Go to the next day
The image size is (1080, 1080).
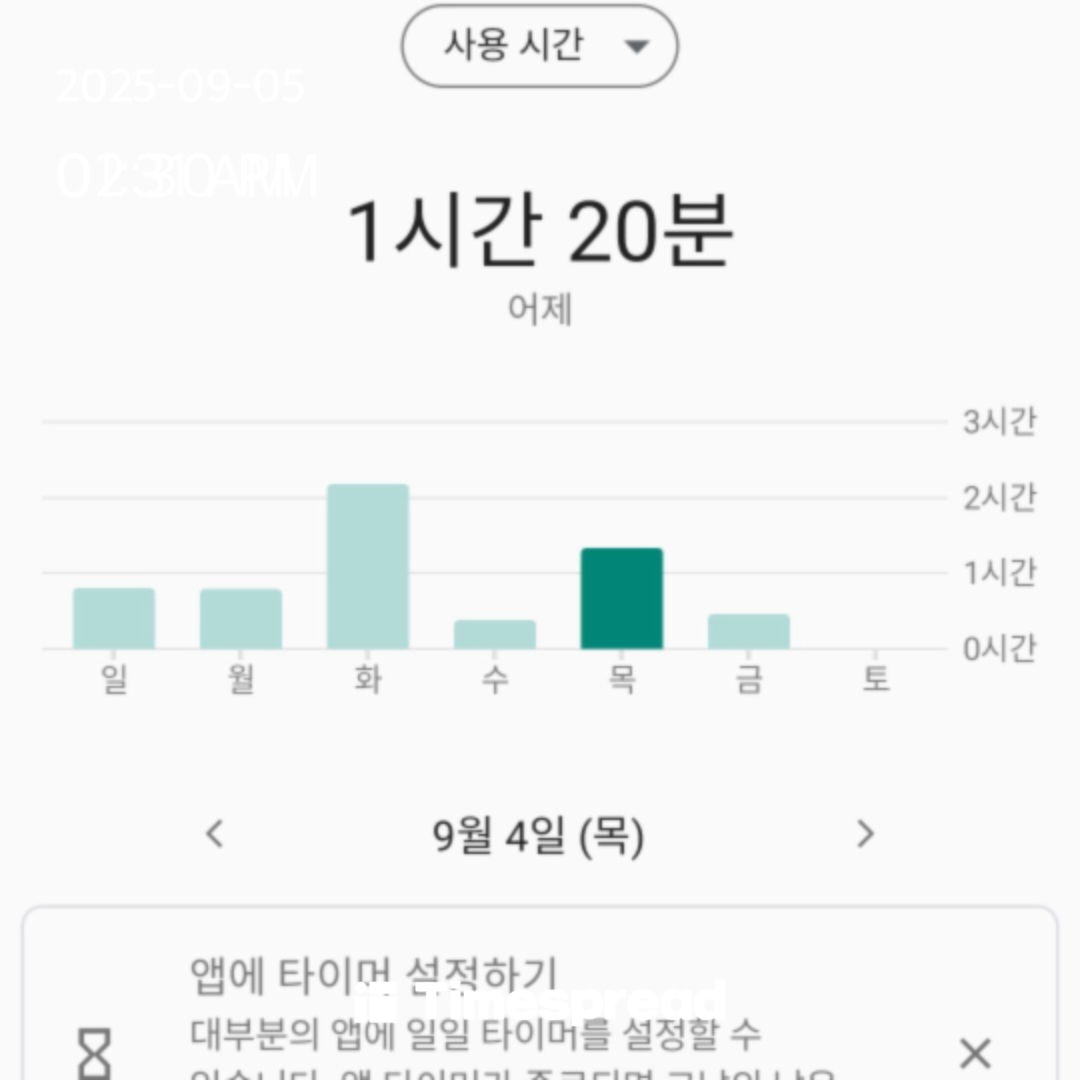(x=865, y=834)
